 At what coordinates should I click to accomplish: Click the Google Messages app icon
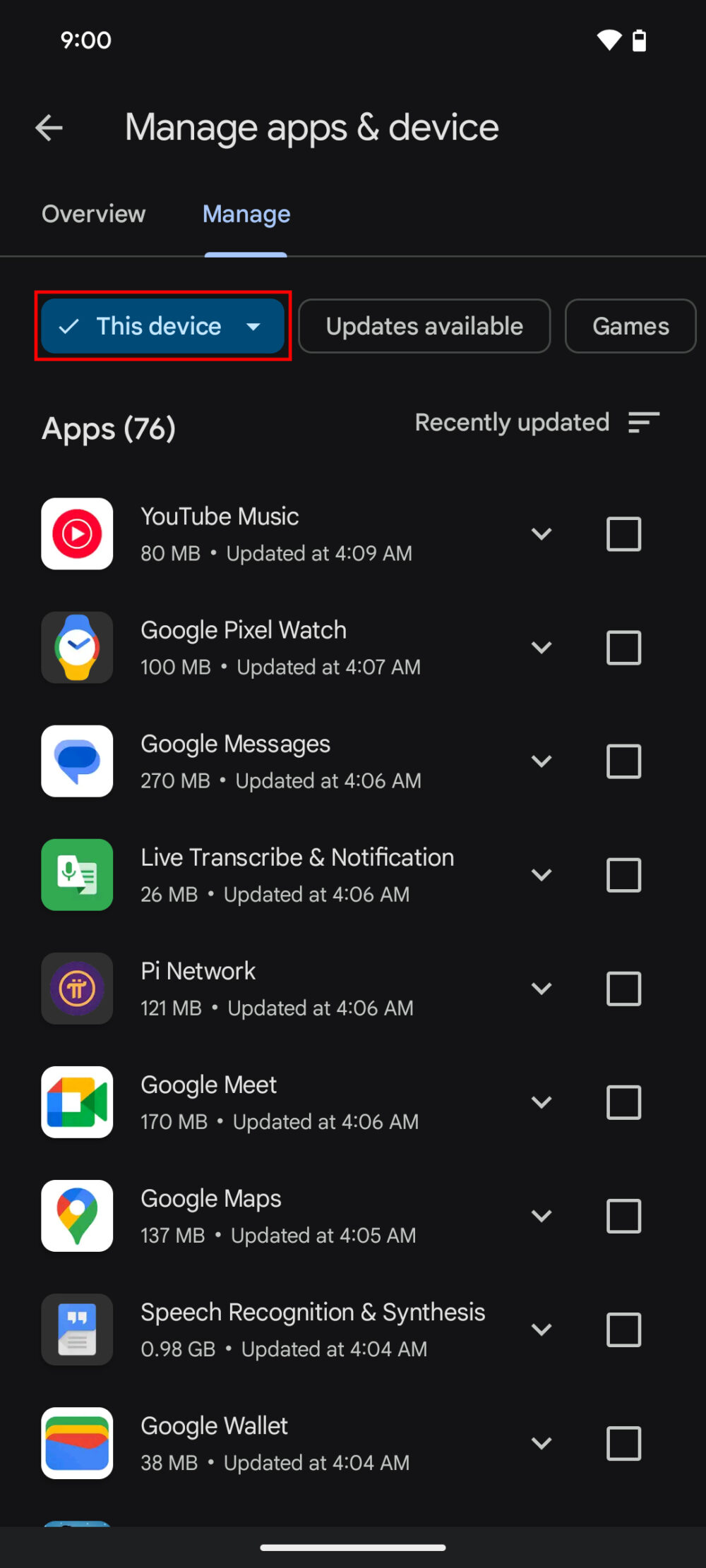[77, 761]
